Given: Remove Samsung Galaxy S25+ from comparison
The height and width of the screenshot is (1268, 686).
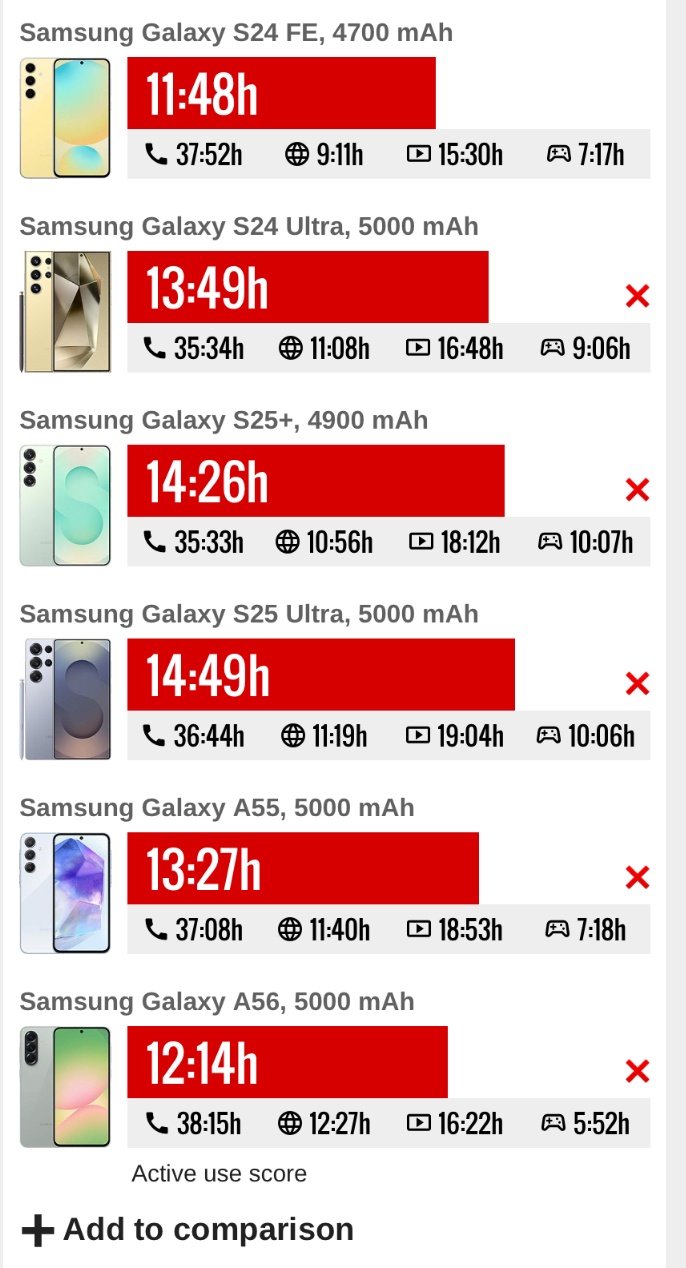Looking at the screenshot, I should (637, 490).
